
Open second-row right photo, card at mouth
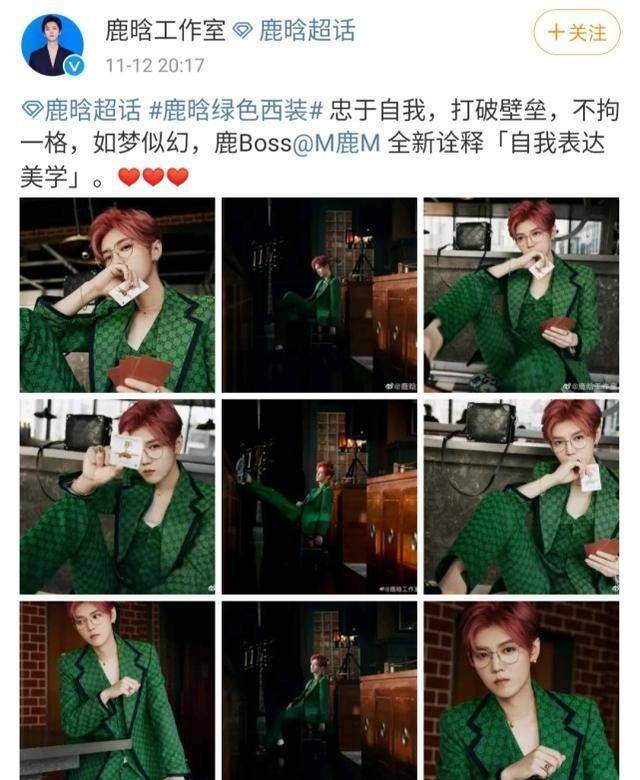(521, 497)
